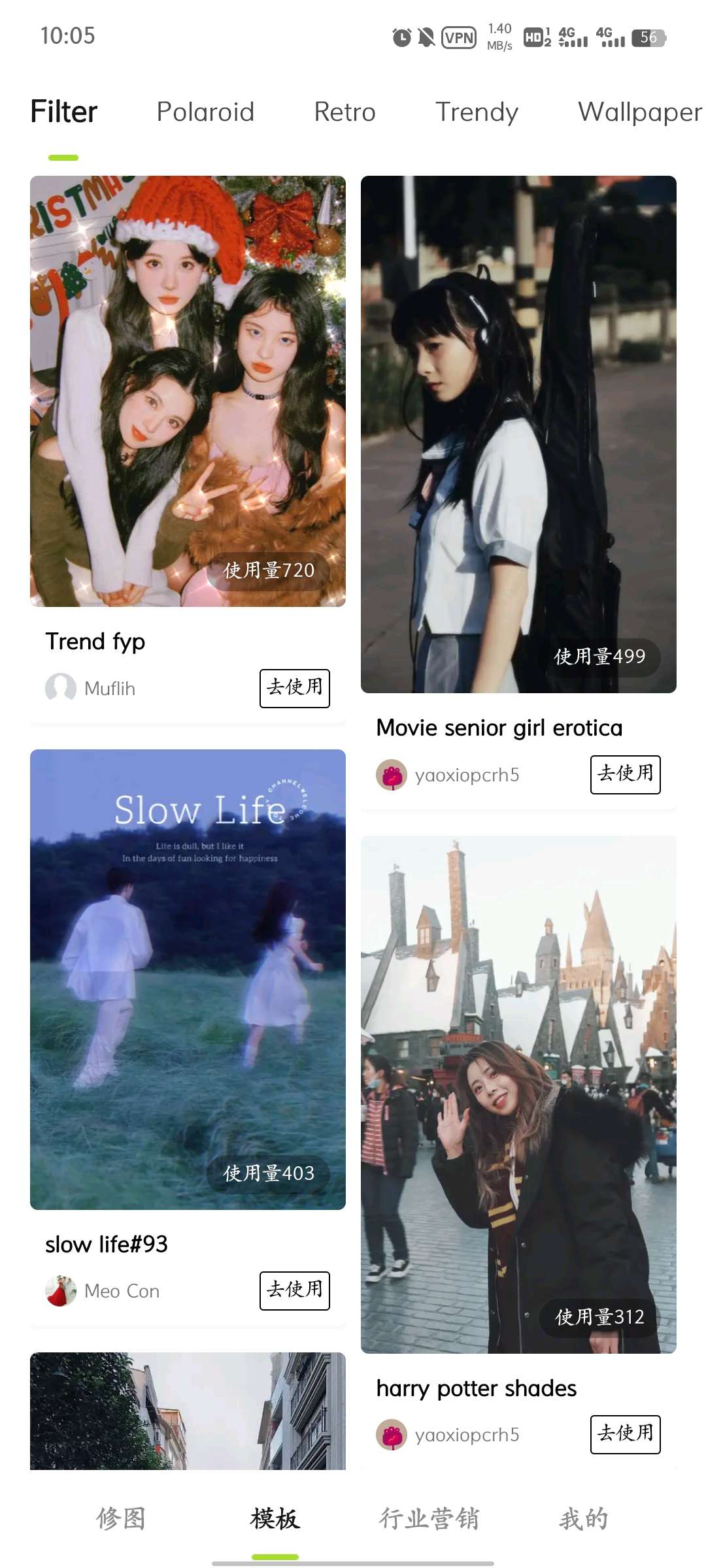Open the Trend fyp template image
Viewport: 706px width, 1568px height.
188,391
